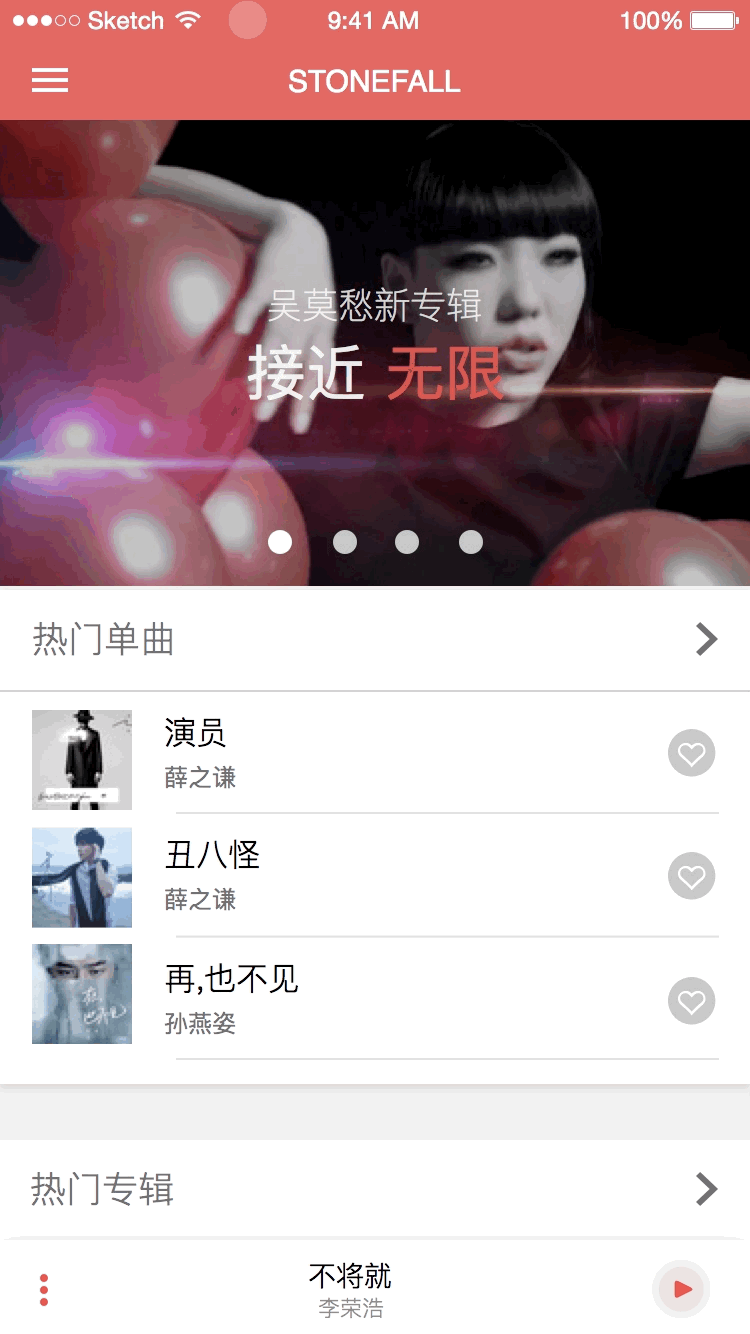Open the three-dot player options menu

tap(44, 1290)
